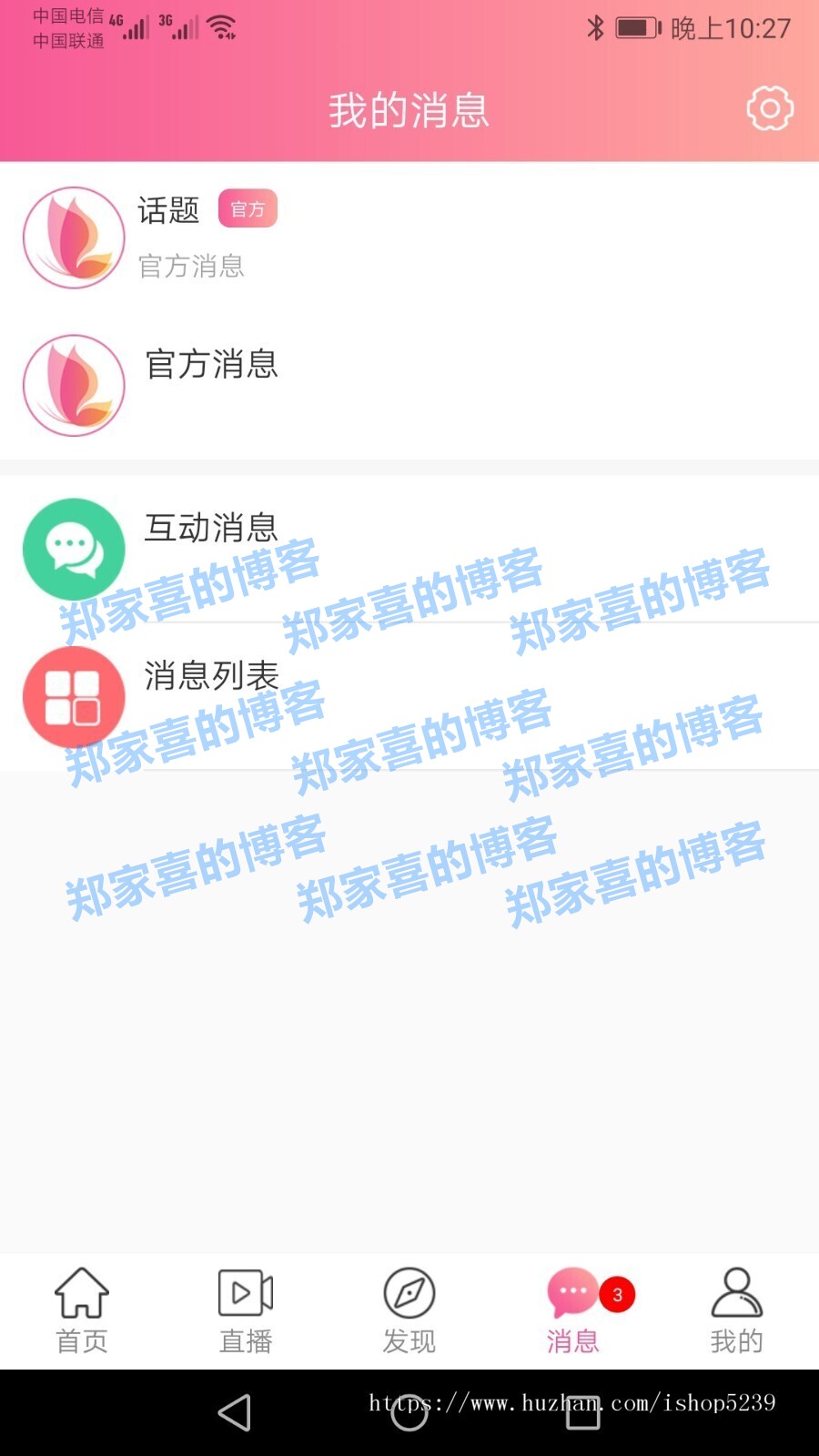This screenshot has width=819, height=1456.
Task: Open 互动消息 interactive messages
Action: [x=409, y=549]
